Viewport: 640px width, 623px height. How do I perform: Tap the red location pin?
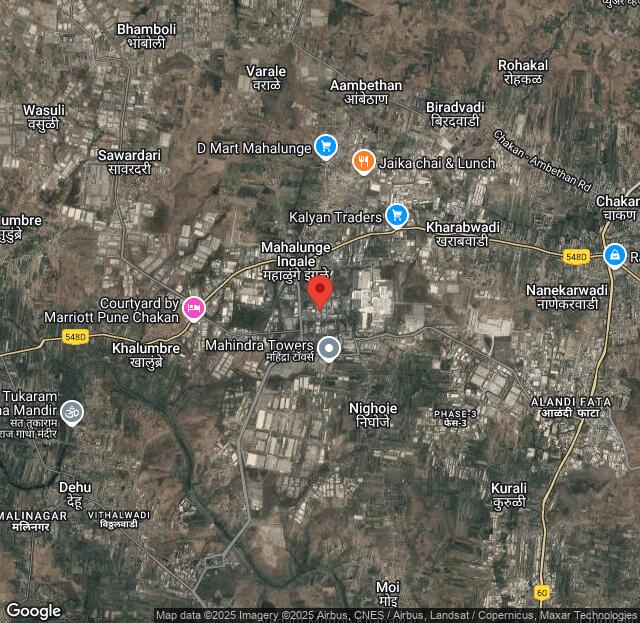(x=319, y=291)
